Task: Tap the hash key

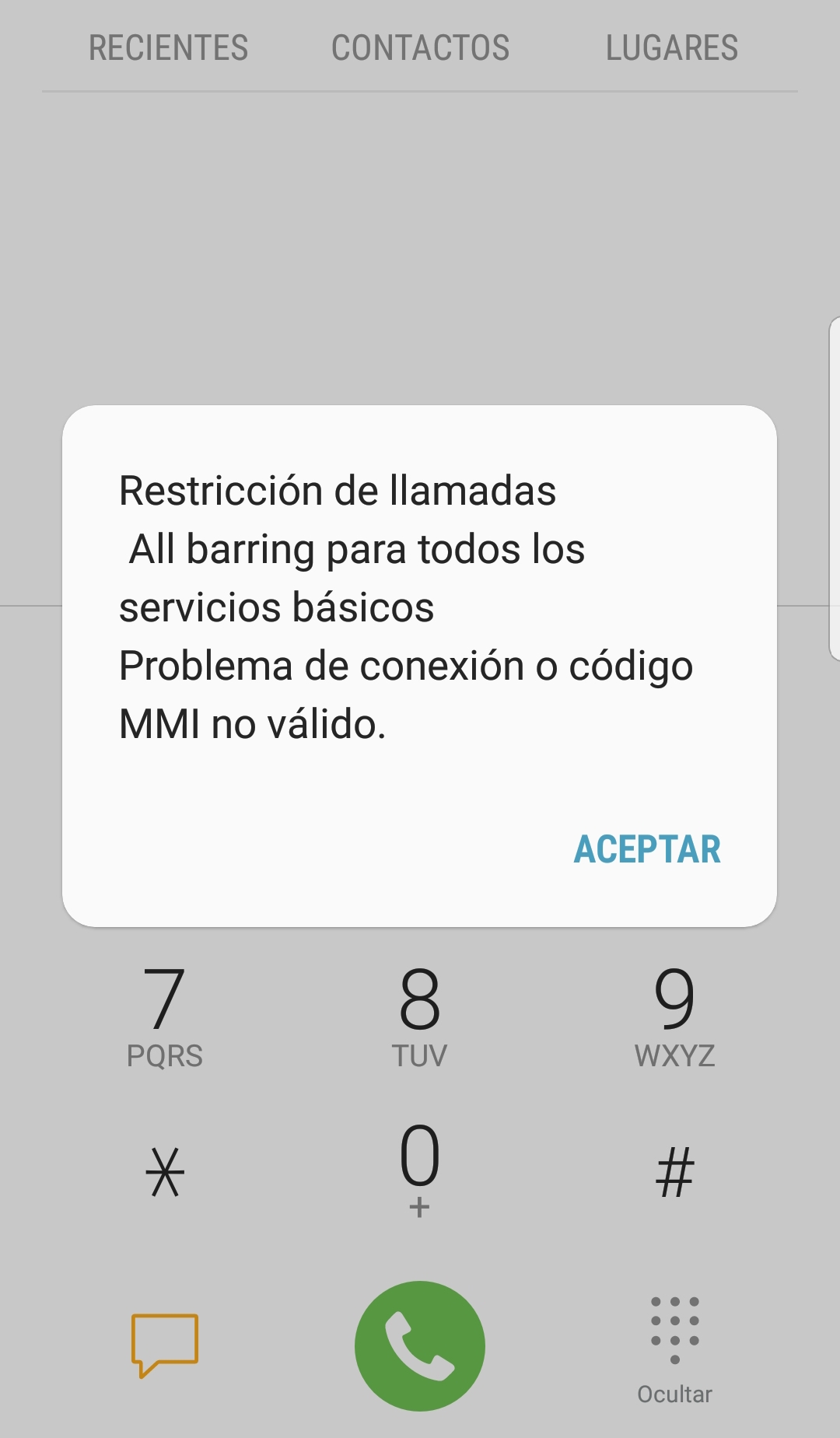Action: 674,1172
